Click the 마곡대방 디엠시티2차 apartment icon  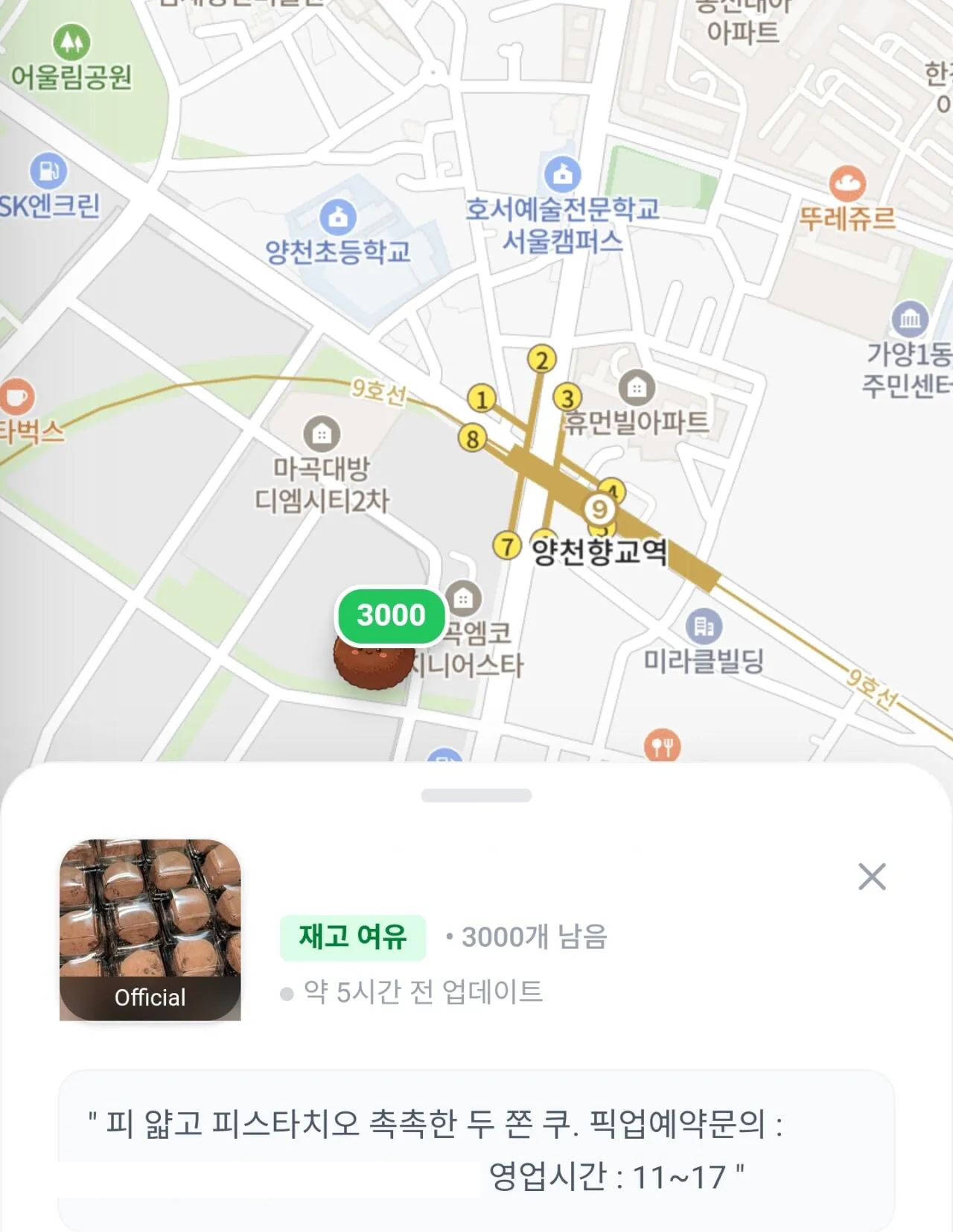point(321,434)
